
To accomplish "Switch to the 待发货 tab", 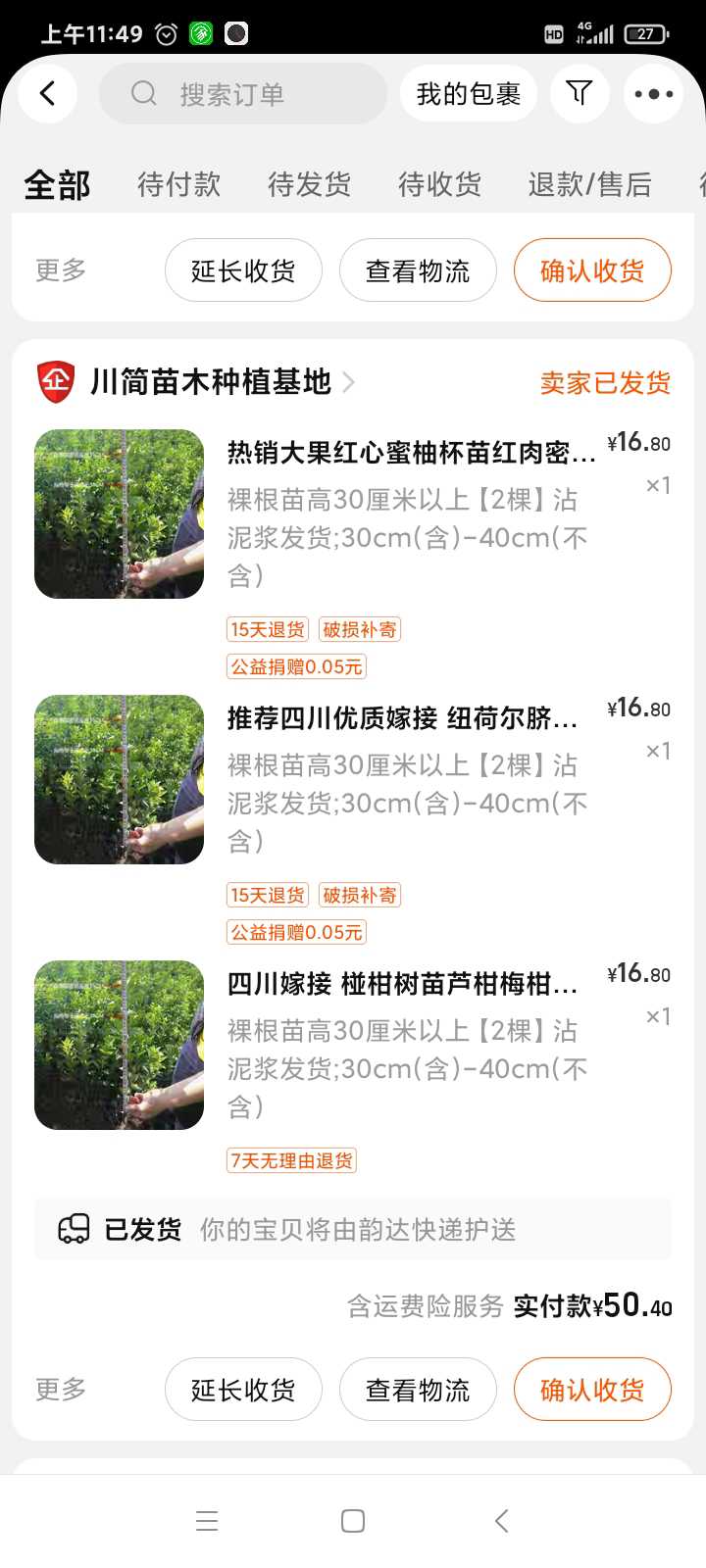I will 310,184.
